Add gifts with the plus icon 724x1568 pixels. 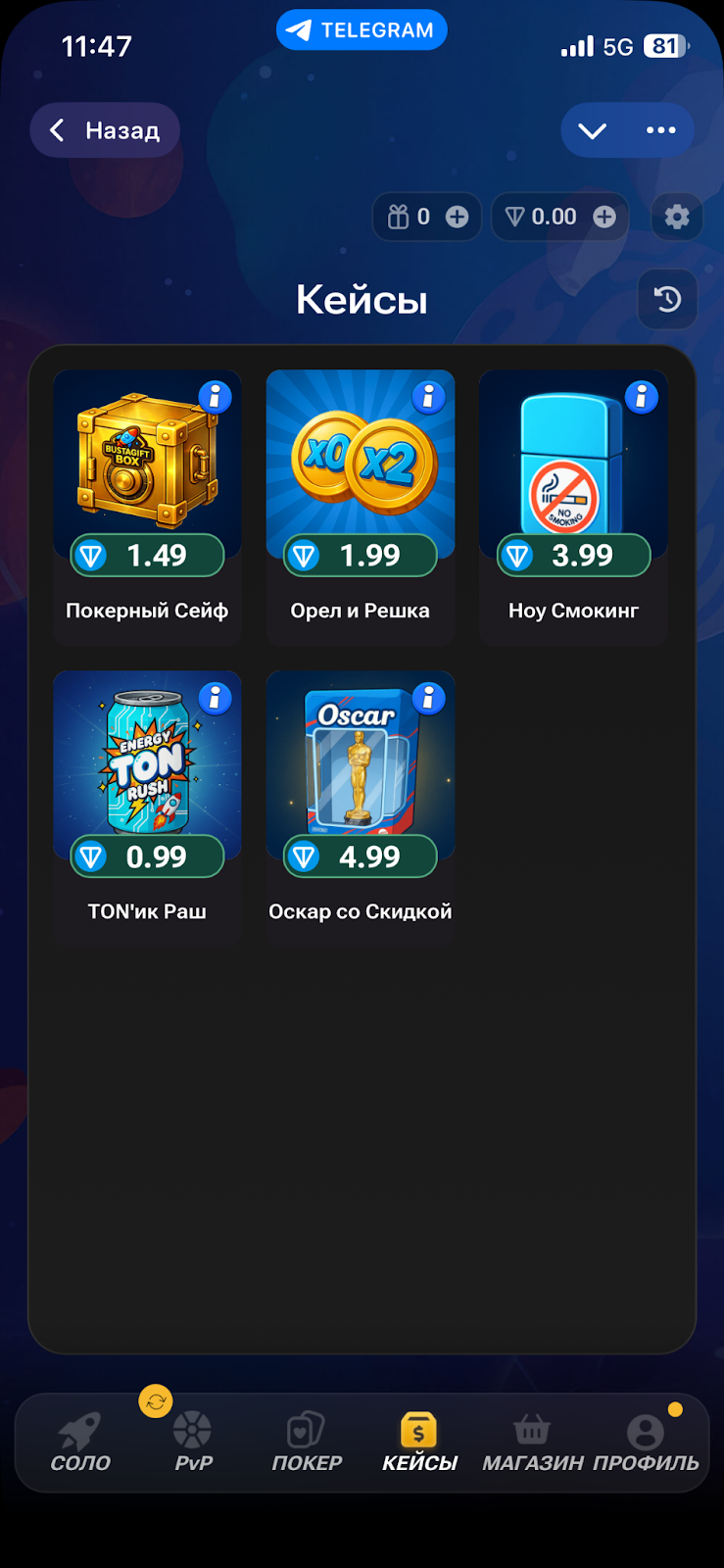click(458, 217)
